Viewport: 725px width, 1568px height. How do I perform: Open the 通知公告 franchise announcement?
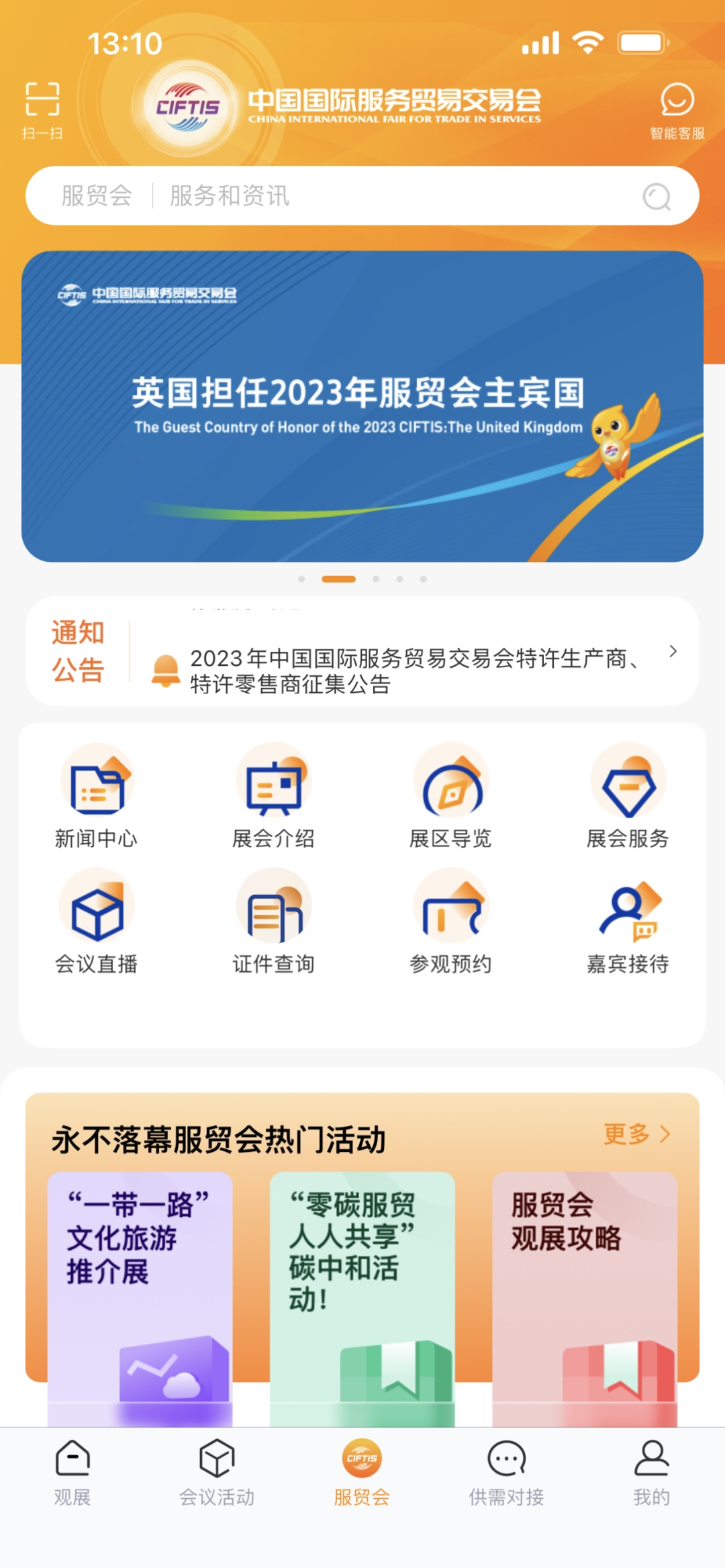click(409, 671)
